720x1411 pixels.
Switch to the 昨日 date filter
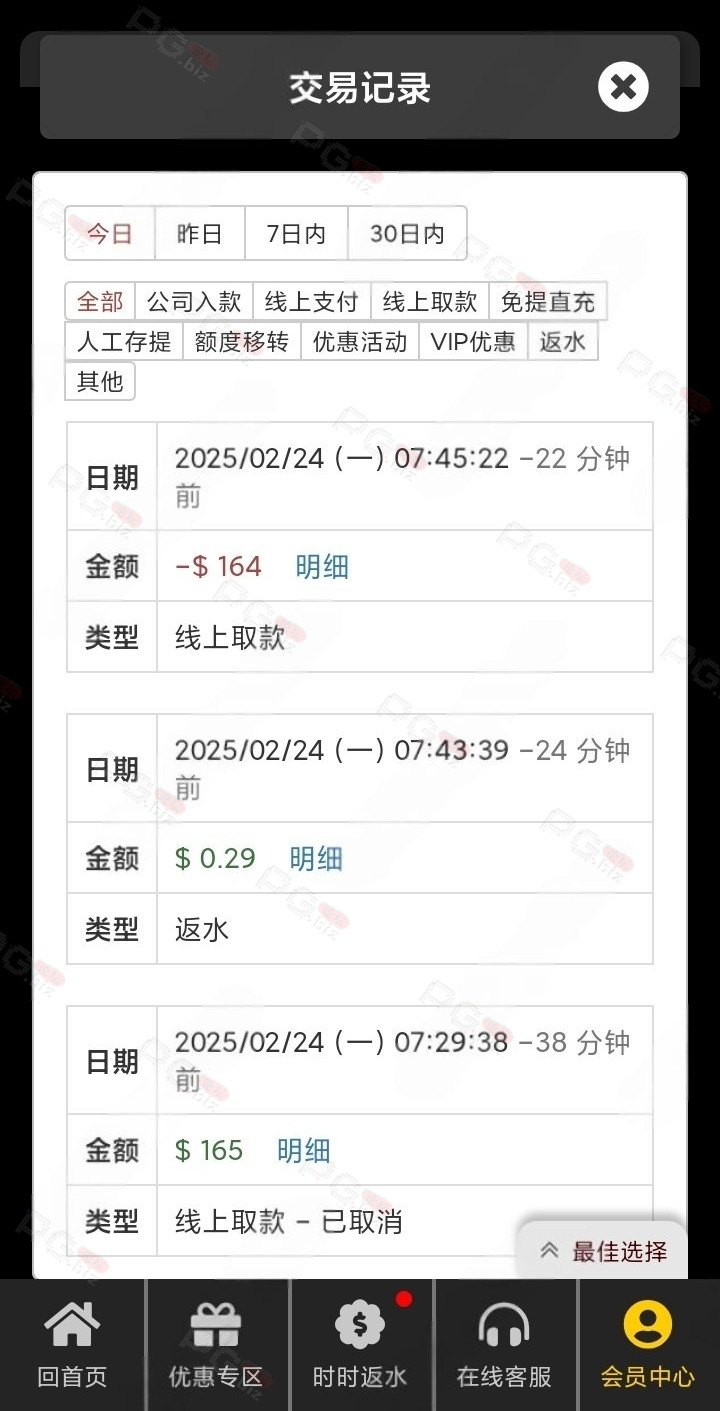pos(200,234)
